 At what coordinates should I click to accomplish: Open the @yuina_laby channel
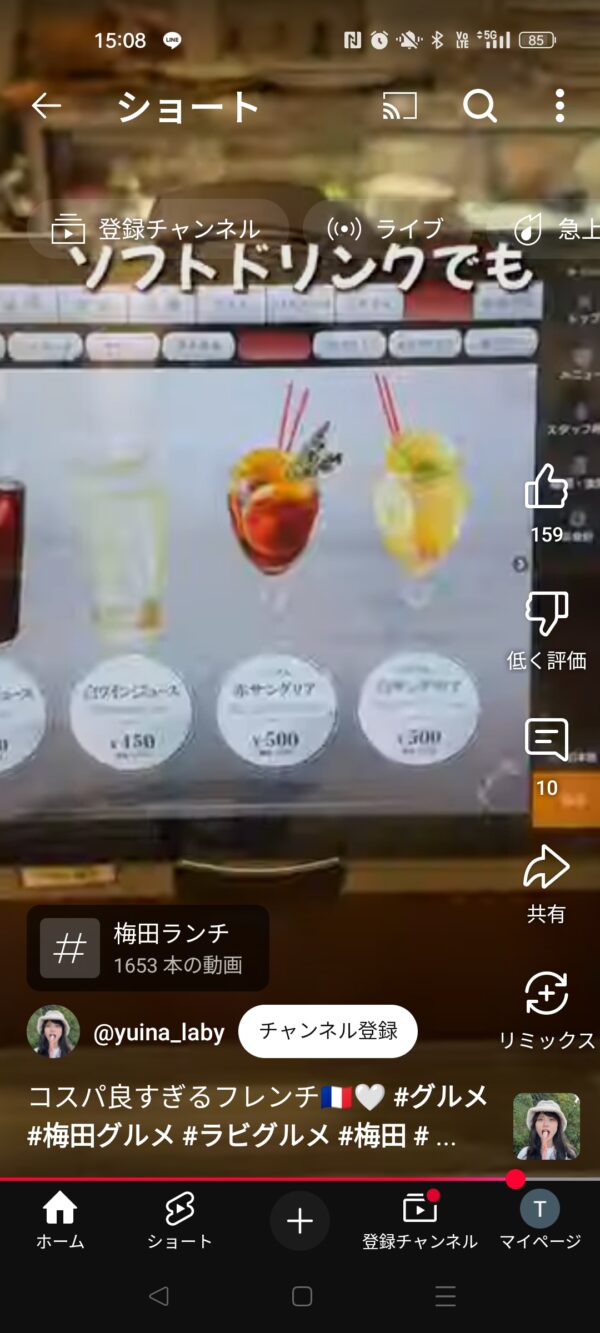pos(158,1032)
